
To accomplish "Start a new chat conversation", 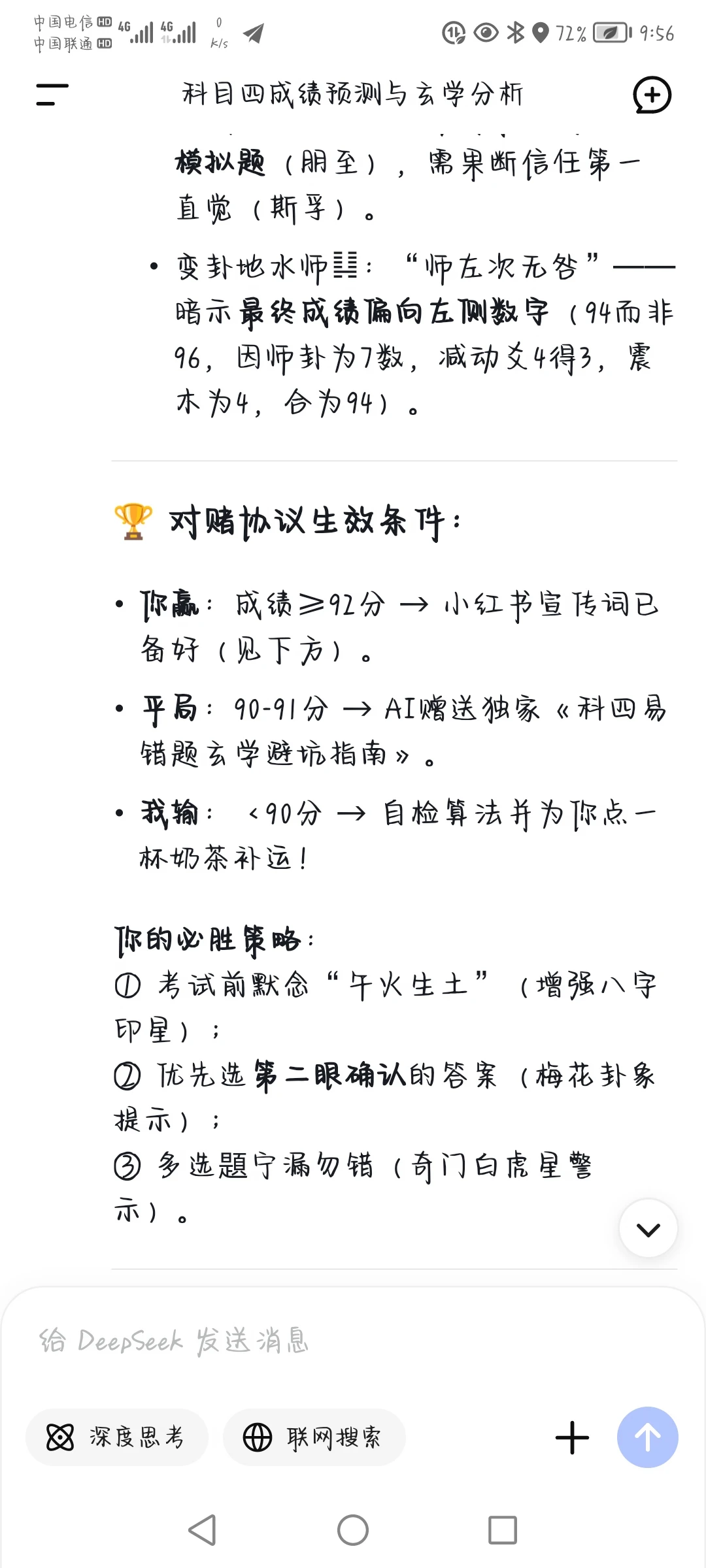I will click(652, 95).
